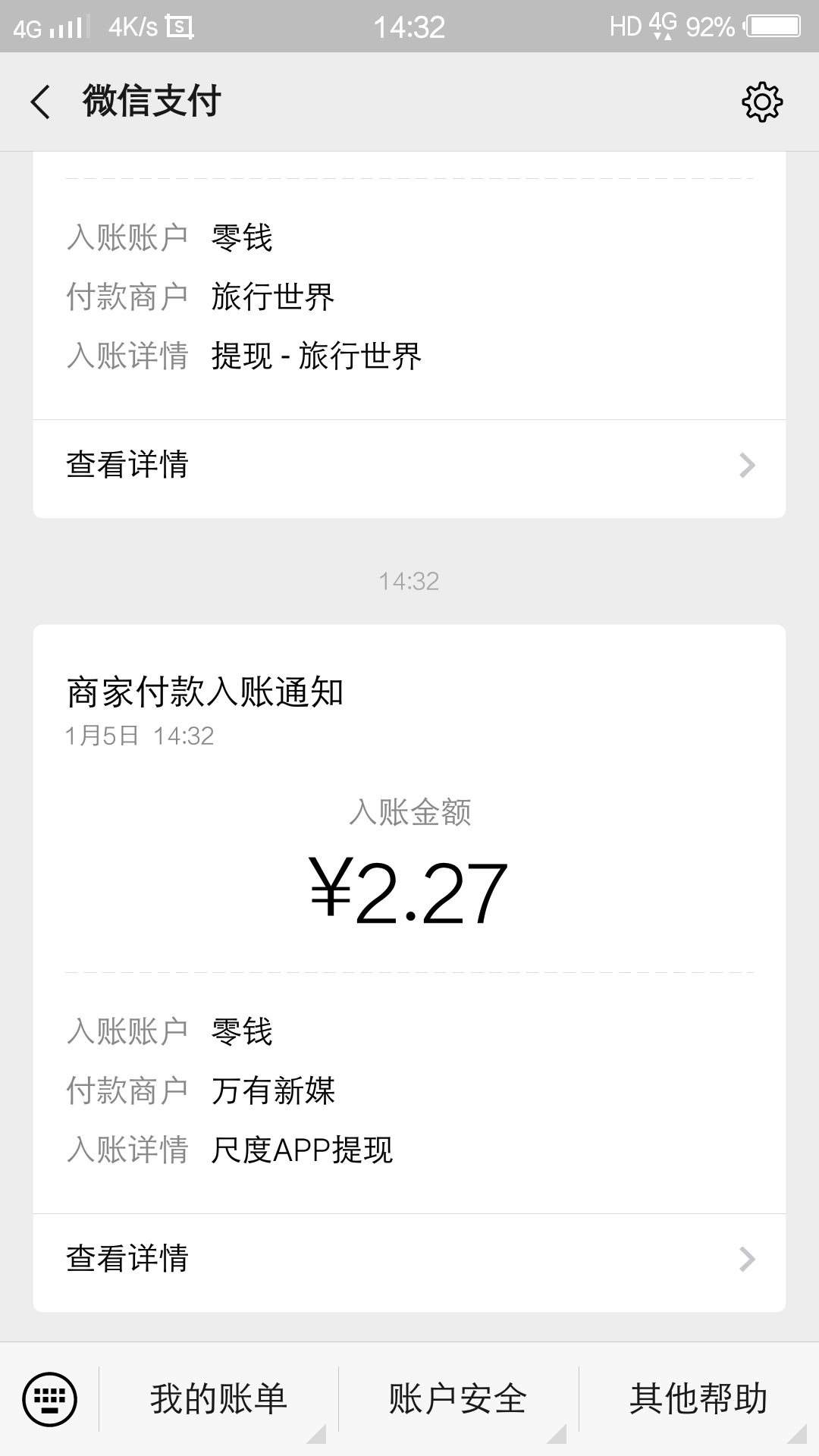Open the ¥2.27 商家付款入账通知 card
Image resolution: width=819 pixels, height=1456 pixels.
click(x=409, y=918)
